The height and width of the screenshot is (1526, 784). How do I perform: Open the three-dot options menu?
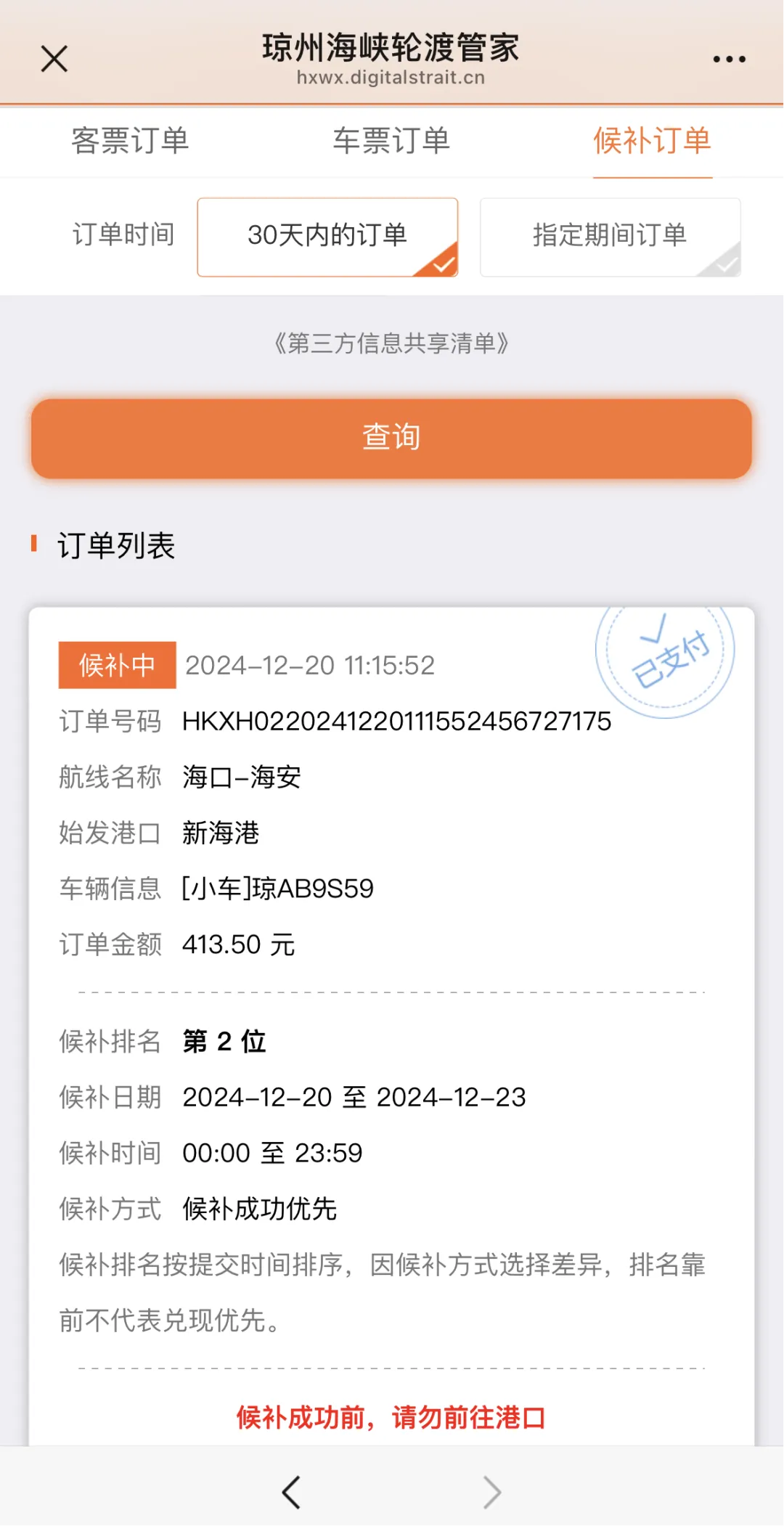pyautogui.click(x=729, y=58)
